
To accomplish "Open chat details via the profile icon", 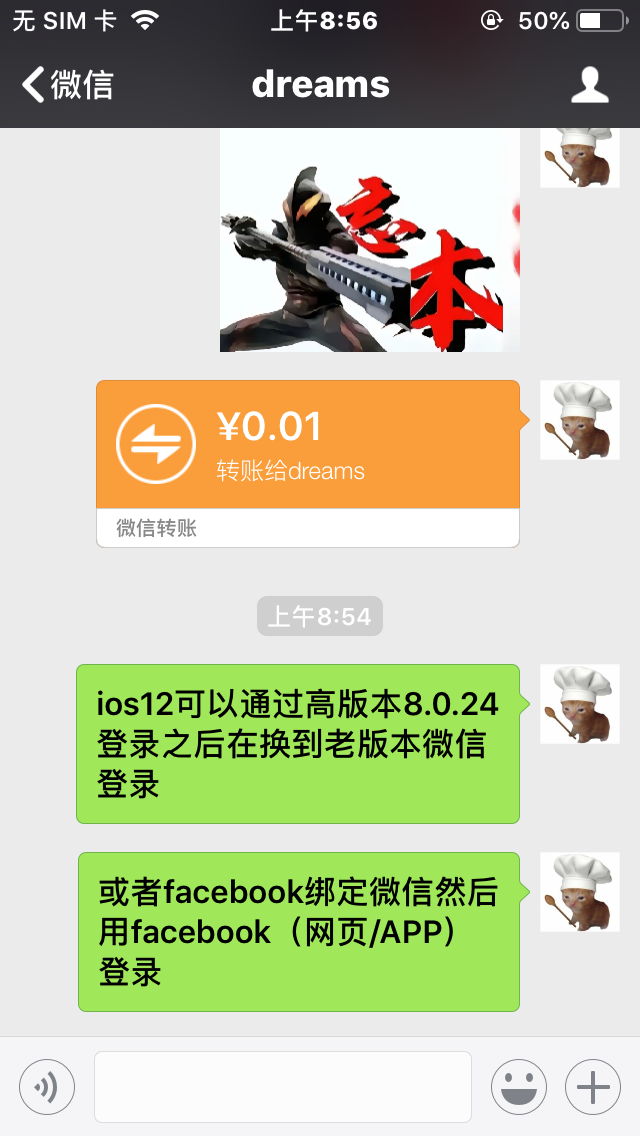I will coord(589,85).
